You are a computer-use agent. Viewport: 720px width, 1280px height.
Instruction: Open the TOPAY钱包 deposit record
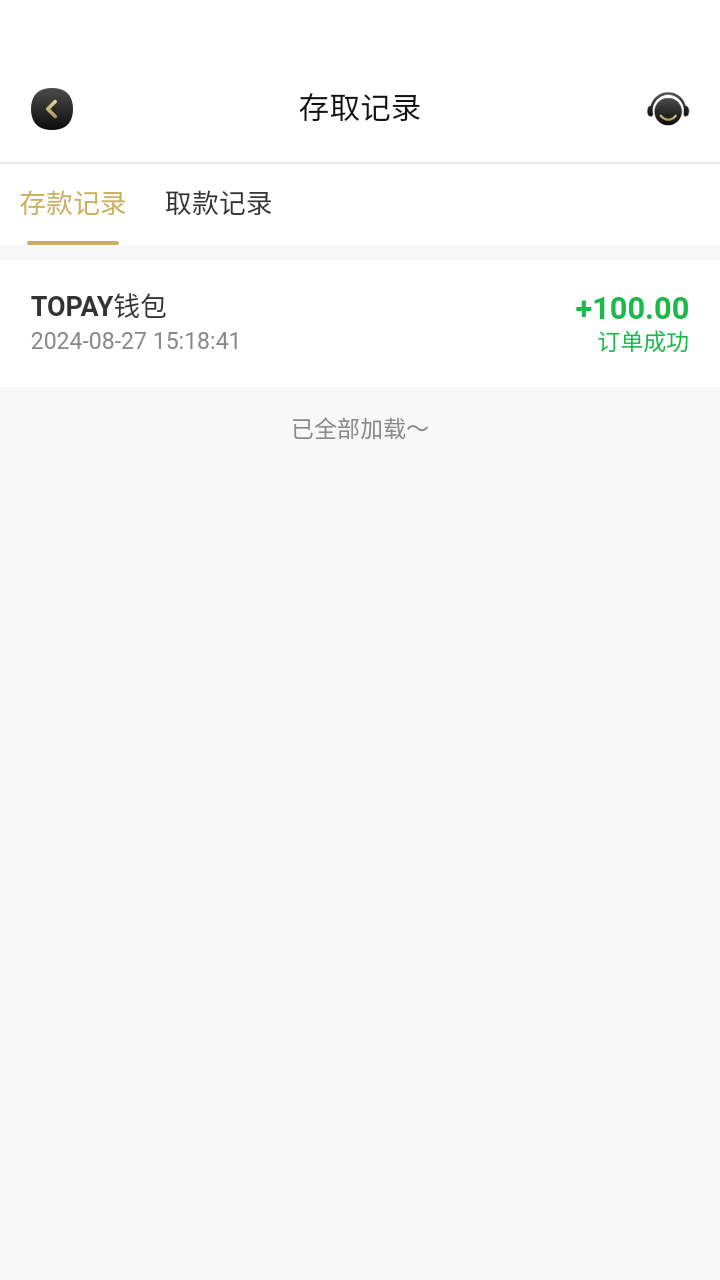[x=360, y=323]
